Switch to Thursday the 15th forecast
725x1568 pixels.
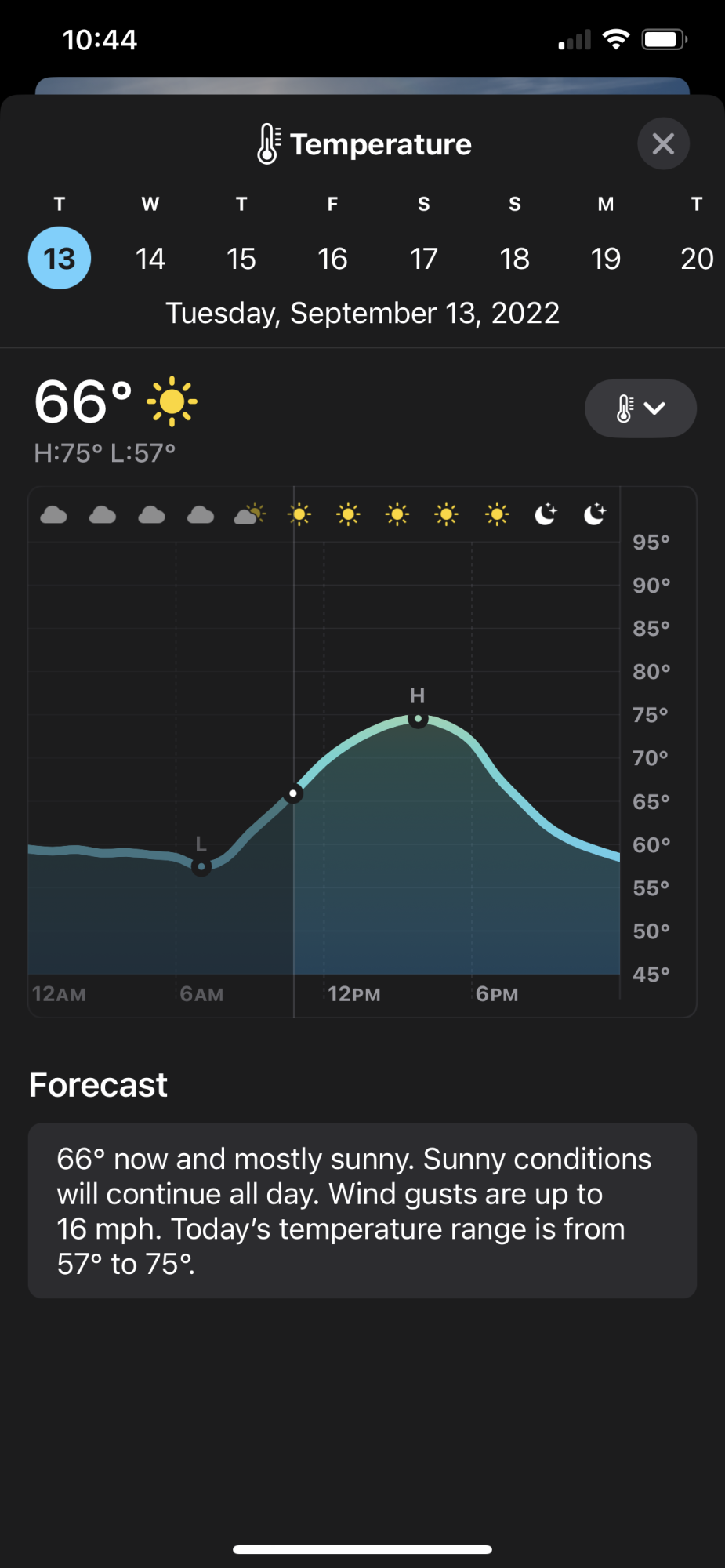[241, 258]
